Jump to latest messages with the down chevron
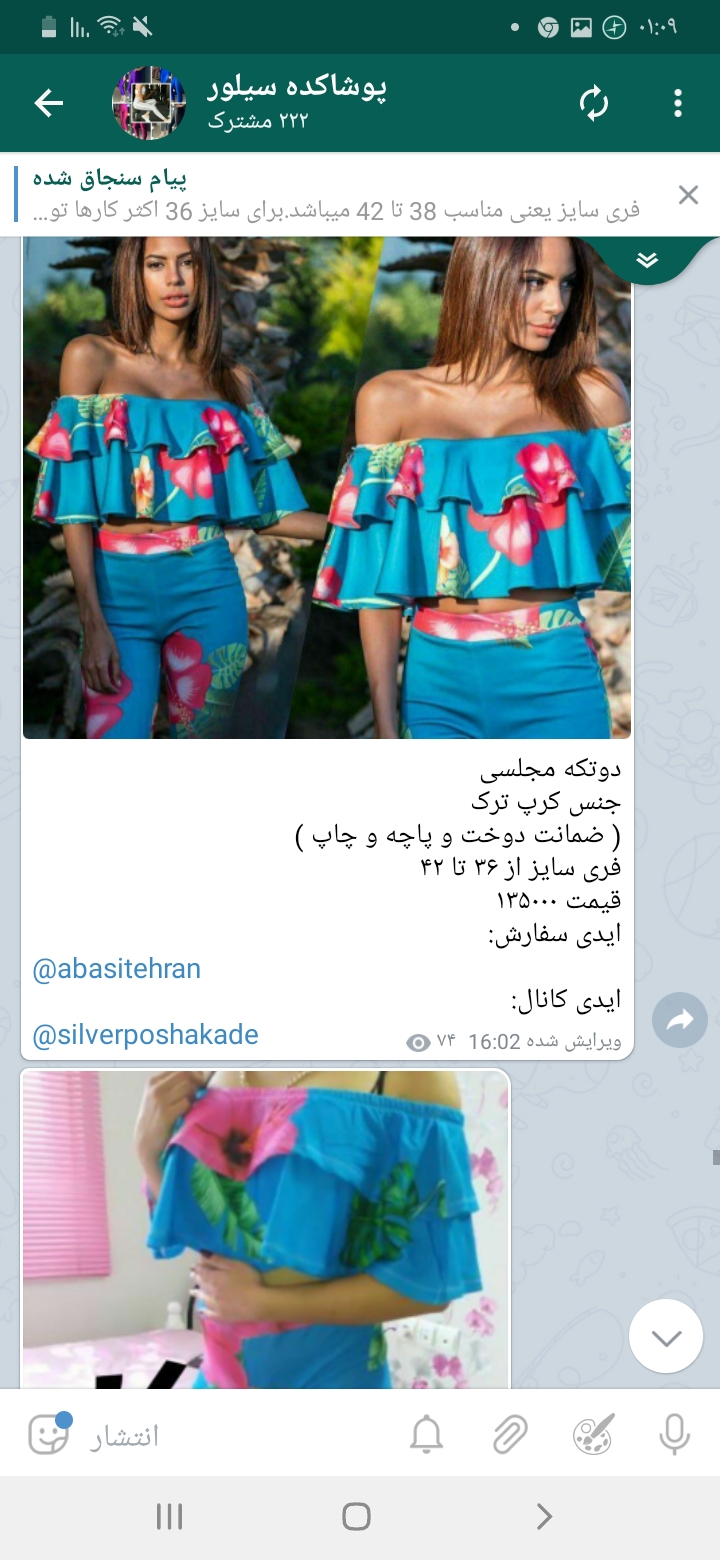 coord(666,1336)
